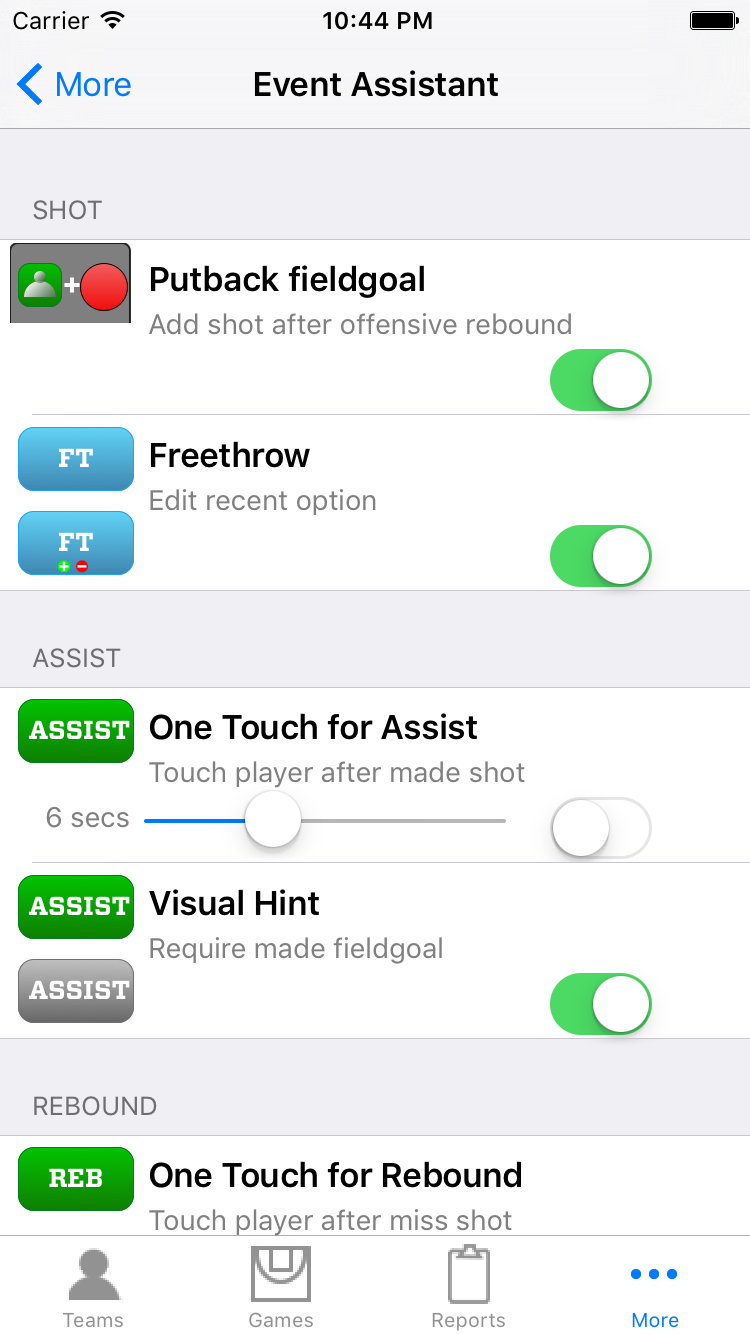Switch to the Teams tab
Screen dimensions: 750x1334
click(x=93, y=1288)
